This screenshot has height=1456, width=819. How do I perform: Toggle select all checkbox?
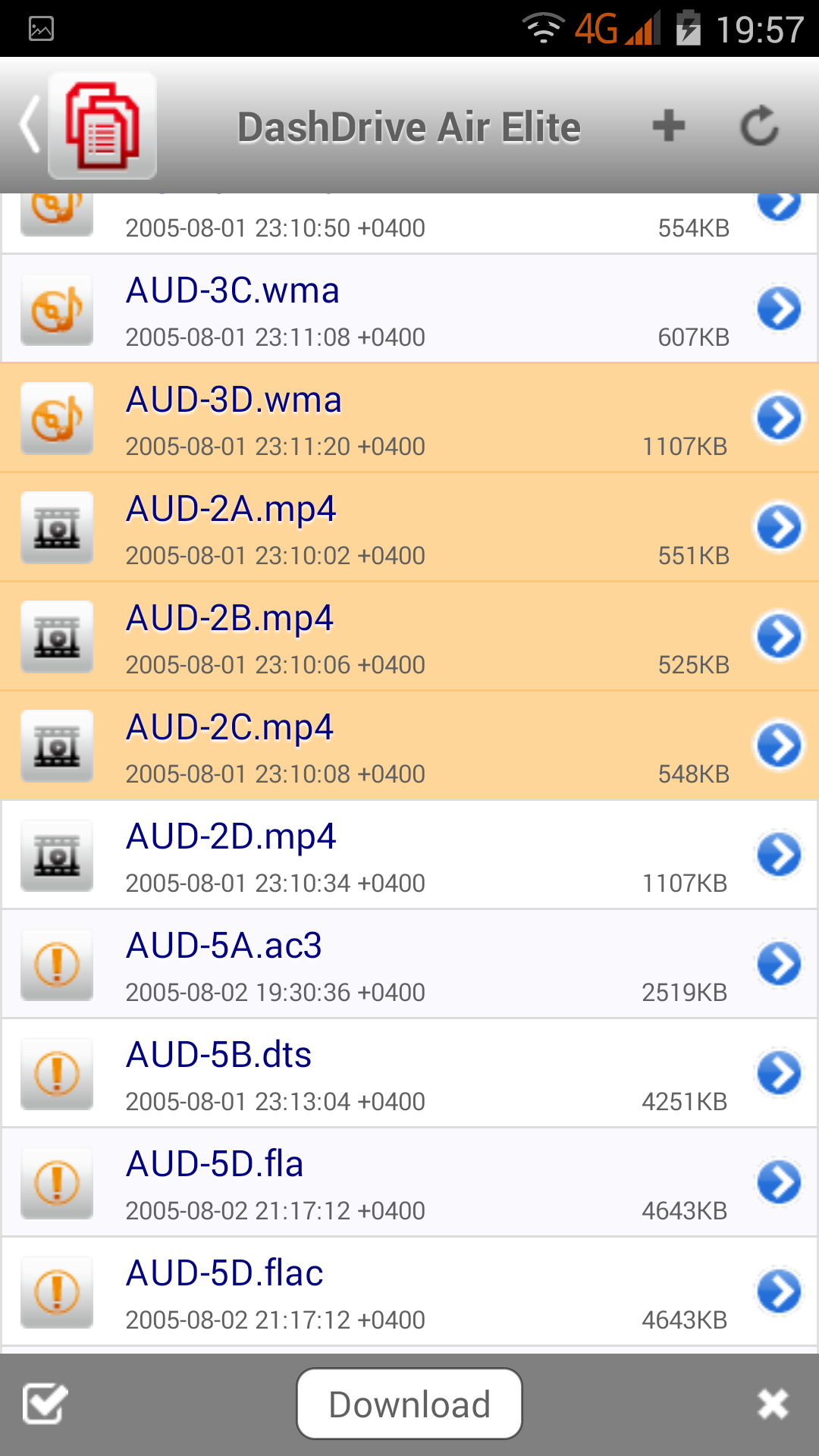(45, 1404)
